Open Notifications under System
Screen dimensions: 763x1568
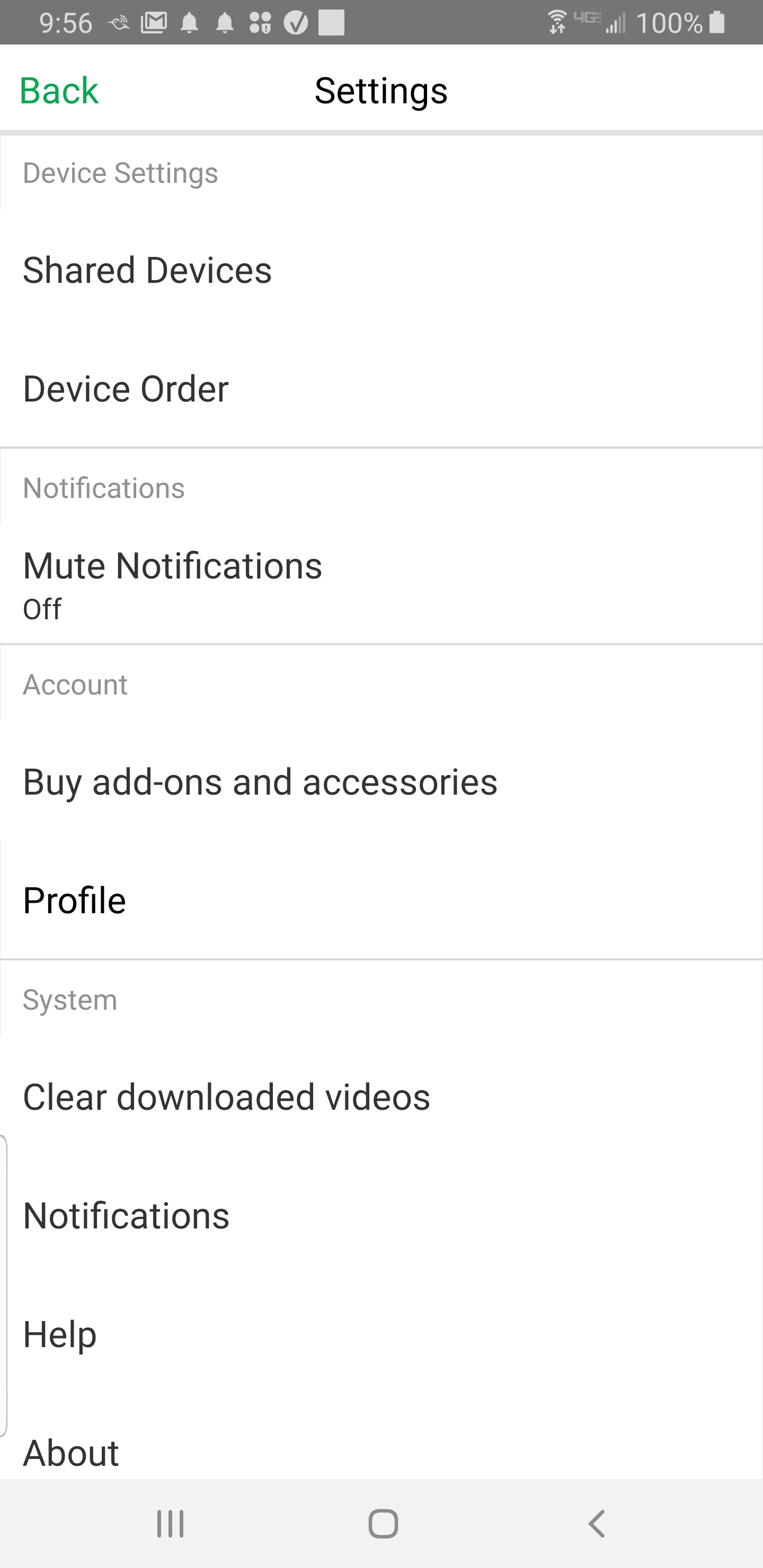[126, 1216]
